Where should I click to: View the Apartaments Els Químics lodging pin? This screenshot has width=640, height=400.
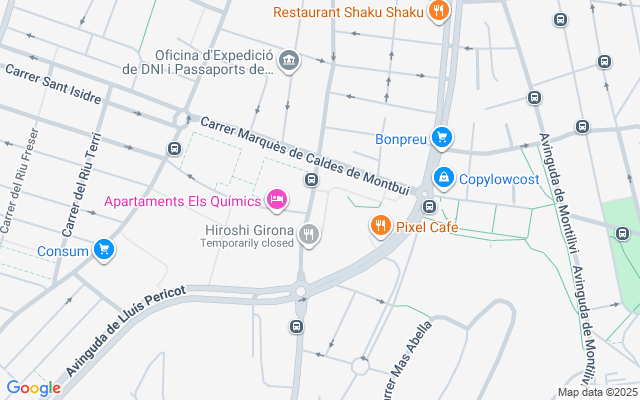(x=278, y=201)
